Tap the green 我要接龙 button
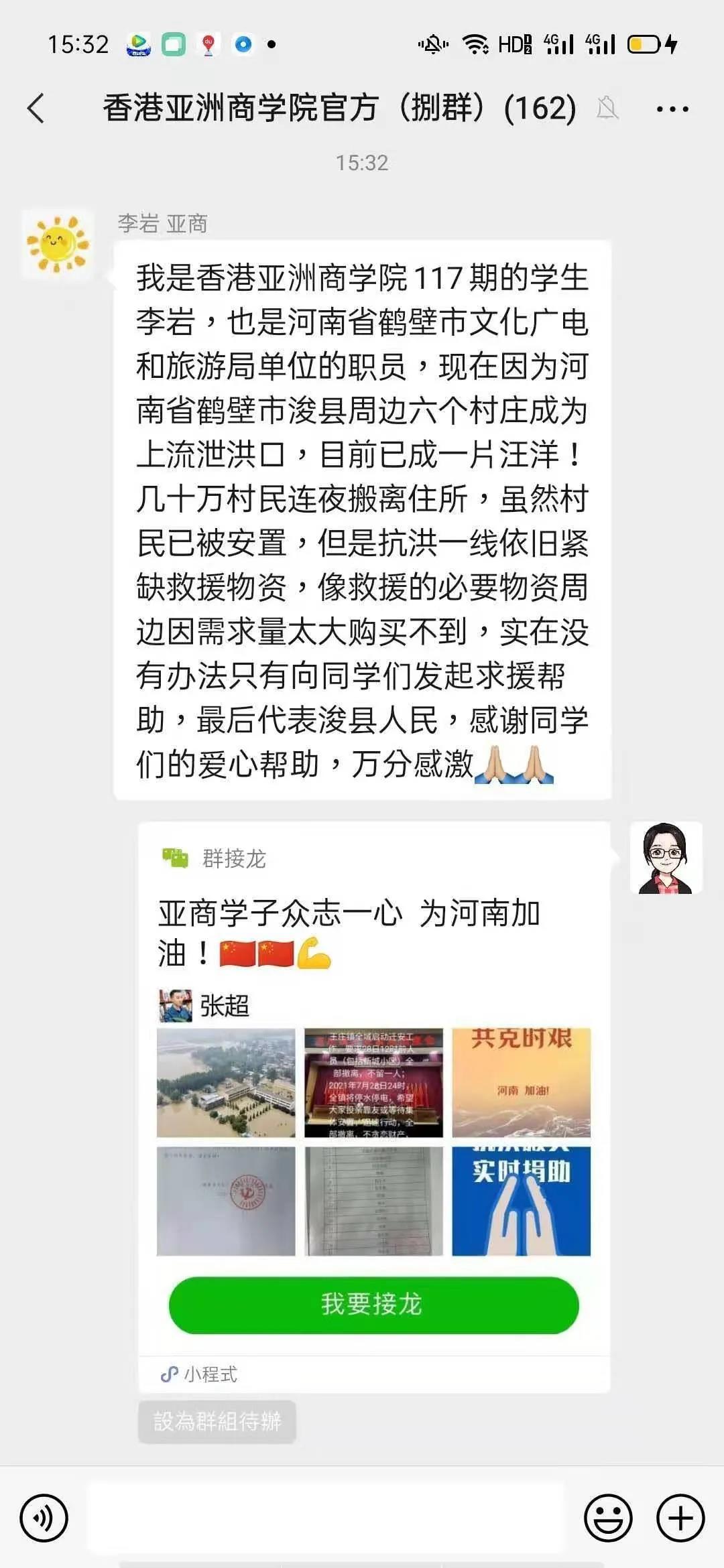The image size is (724, 1568). click(x=373, y=1305)
